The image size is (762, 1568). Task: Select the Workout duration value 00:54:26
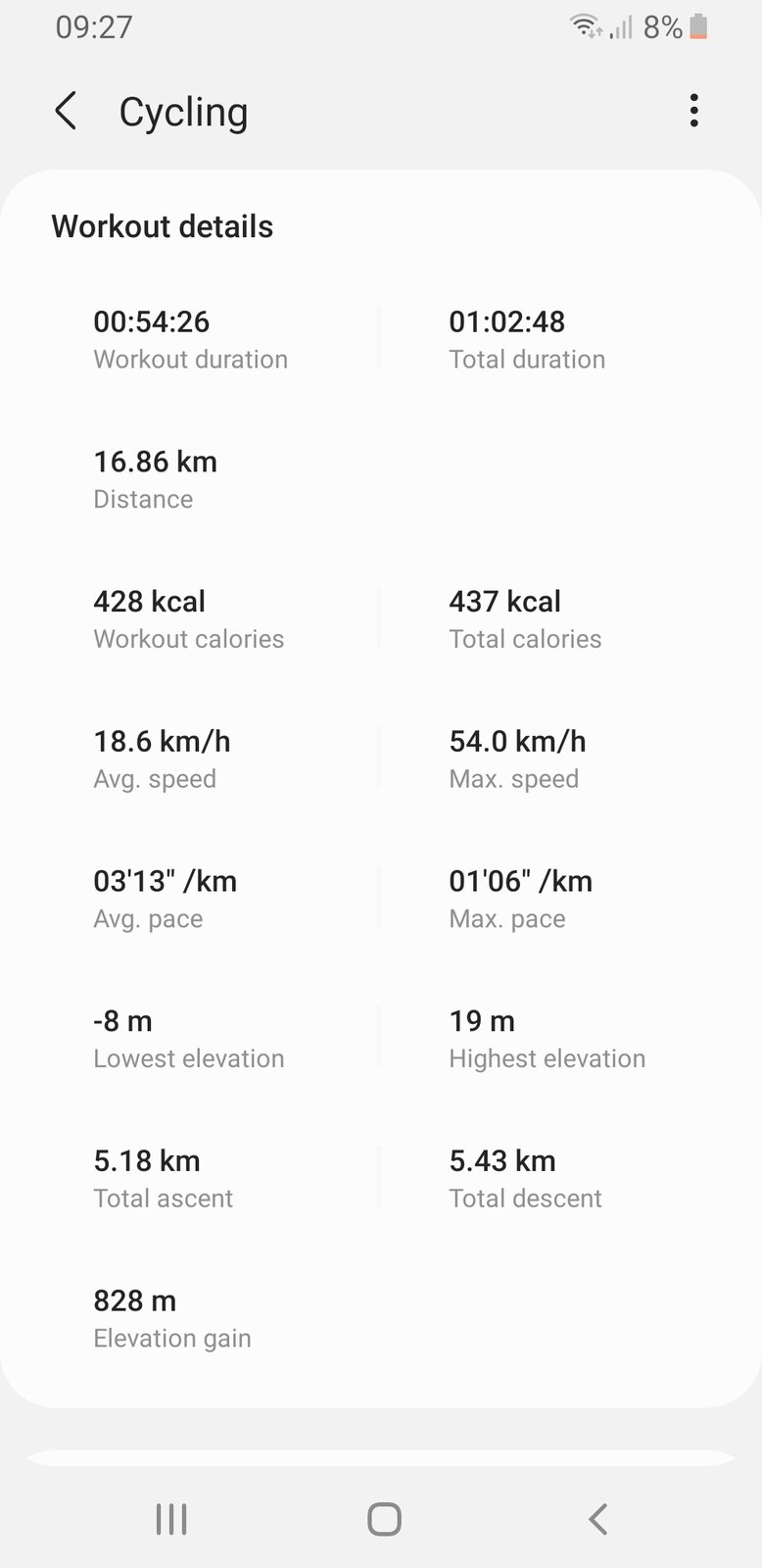152,322
